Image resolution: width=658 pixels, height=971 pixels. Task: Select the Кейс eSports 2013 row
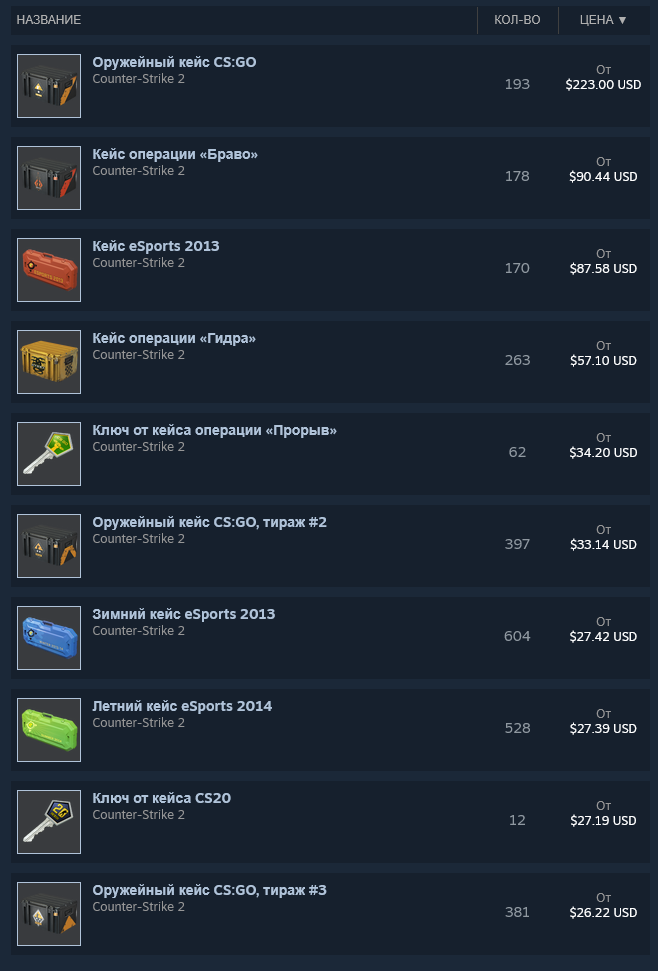click(156, 246)
